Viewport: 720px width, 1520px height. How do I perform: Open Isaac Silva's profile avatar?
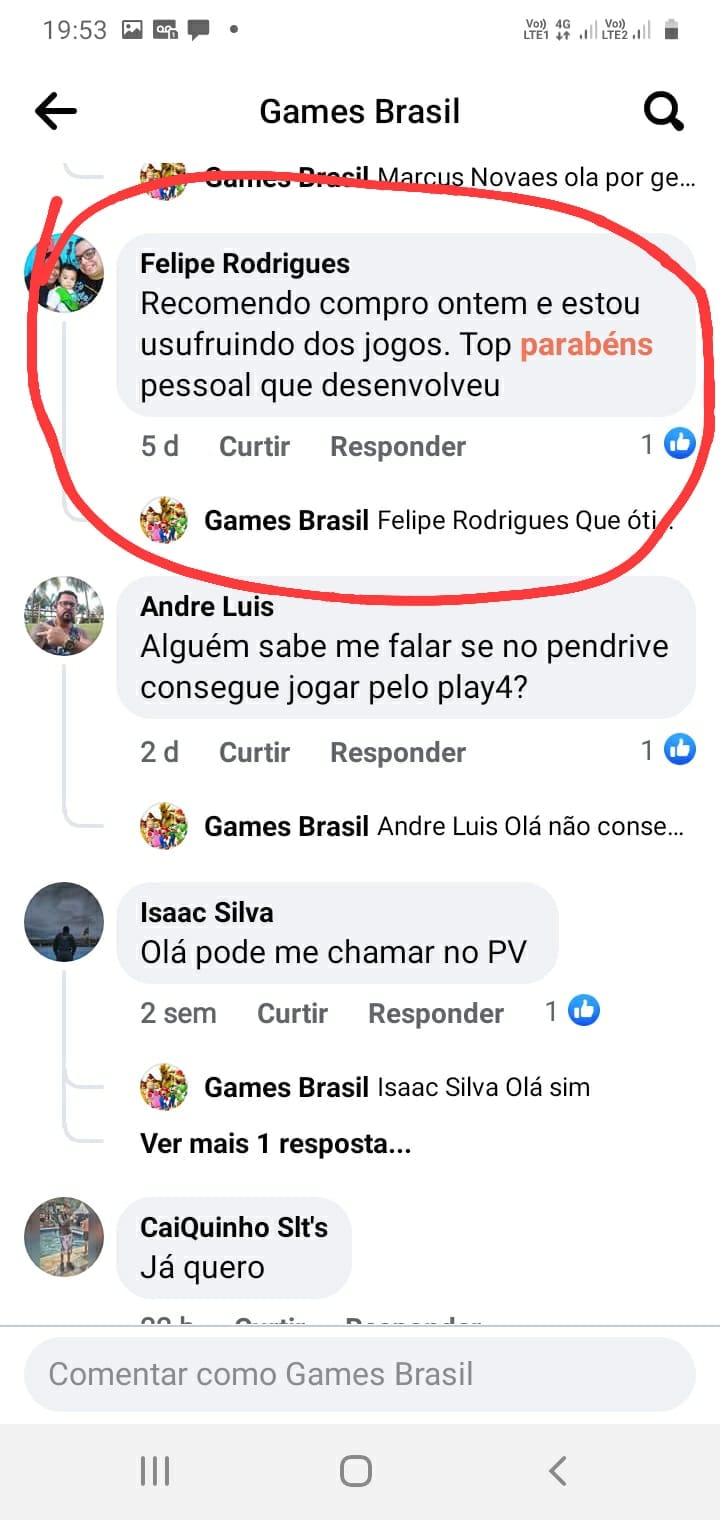(64, 921)
